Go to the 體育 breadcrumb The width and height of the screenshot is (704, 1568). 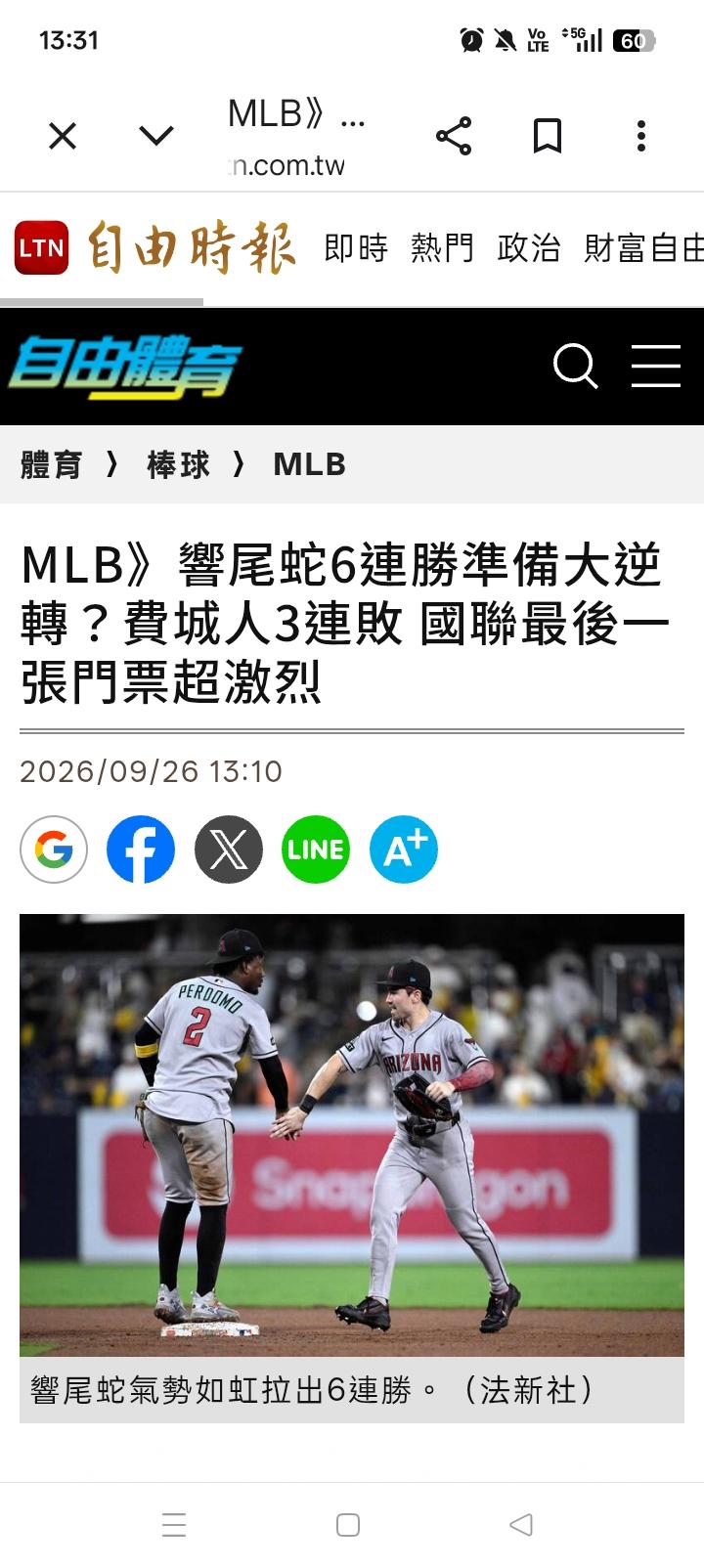(52, 464)
